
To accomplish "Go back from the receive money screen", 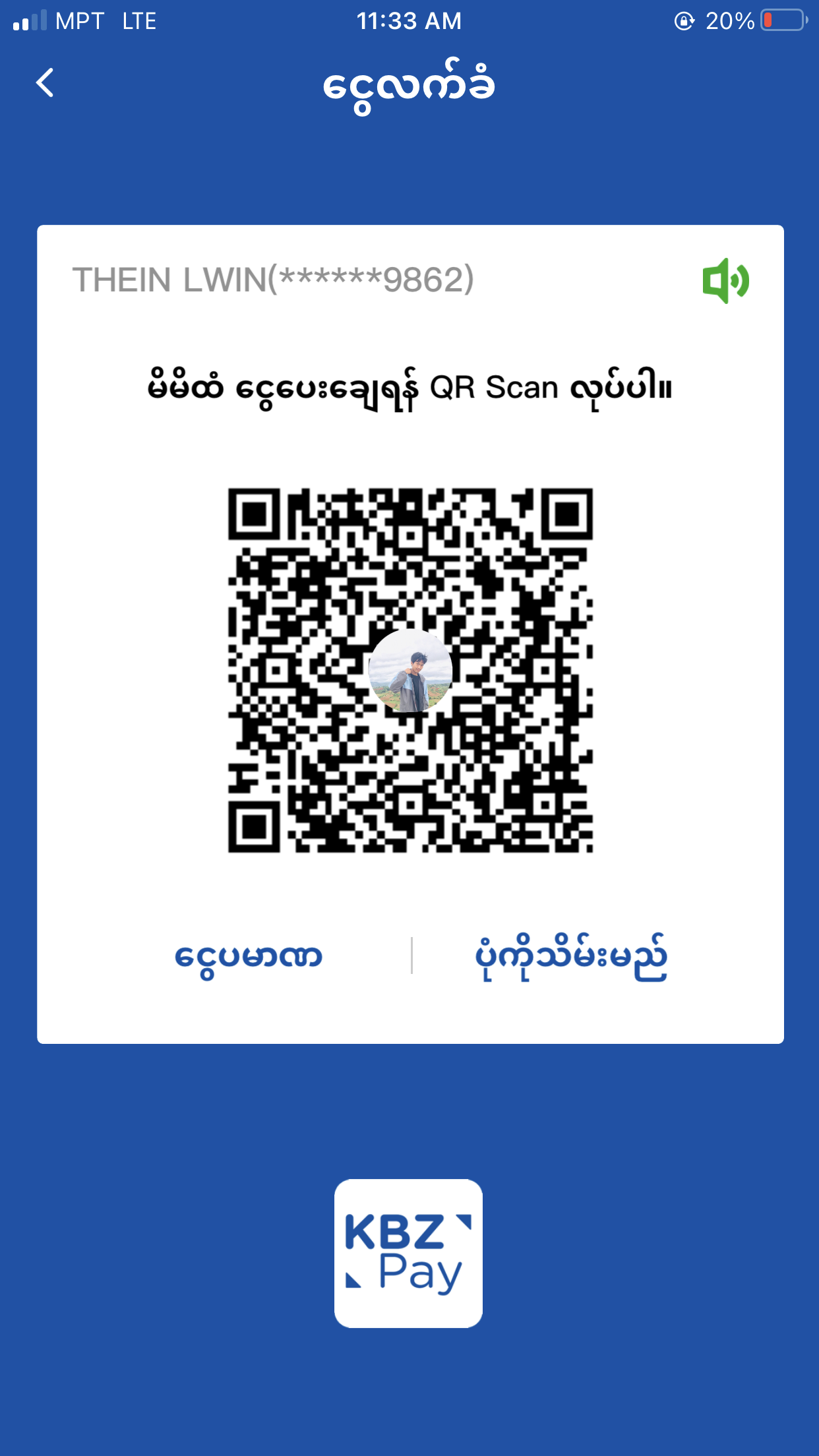I will (45, 83).
